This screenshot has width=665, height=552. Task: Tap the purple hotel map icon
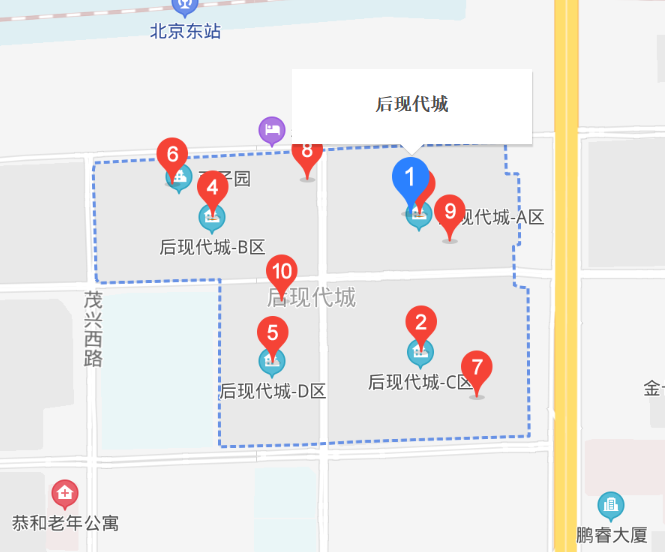click(x=271, y=129)
